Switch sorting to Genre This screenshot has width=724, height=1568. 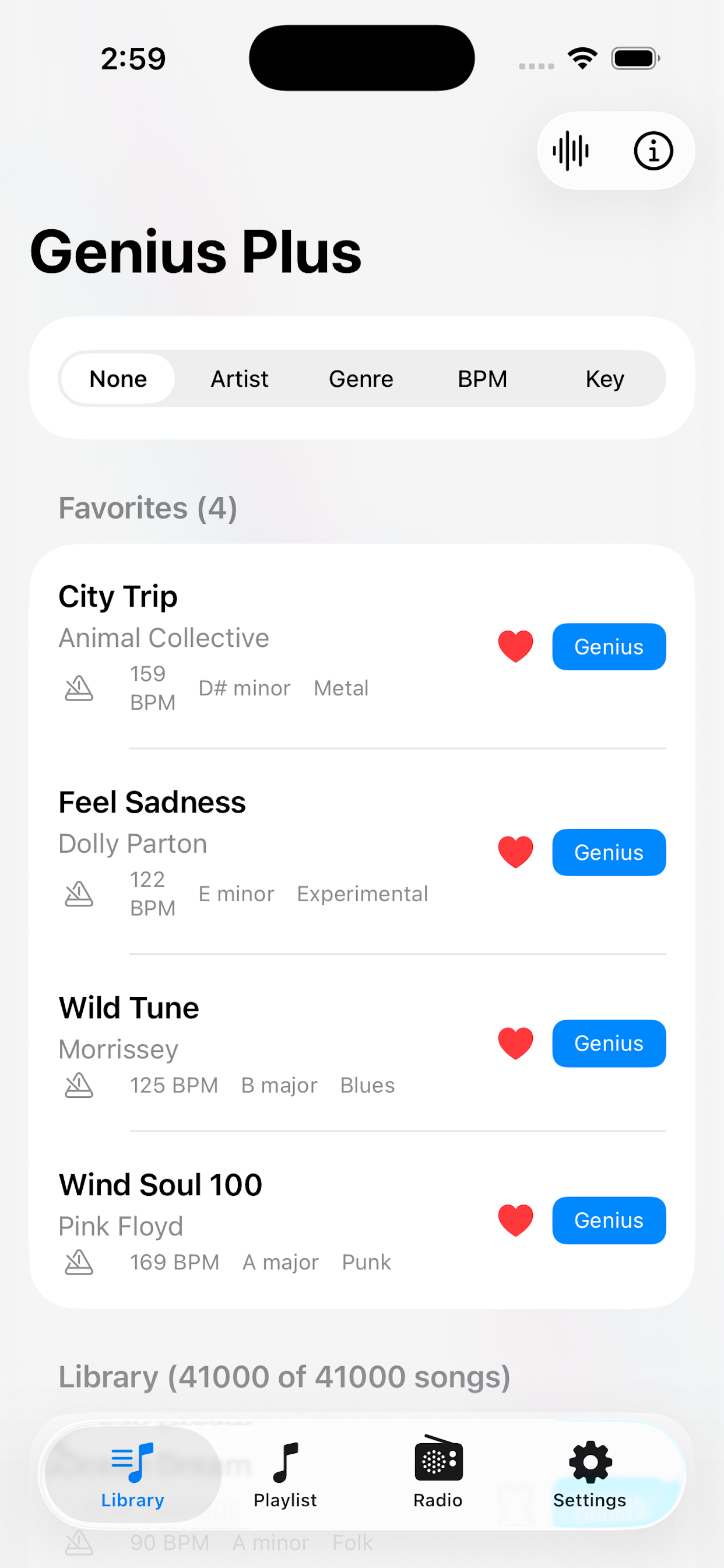click(x=361, y=378)
